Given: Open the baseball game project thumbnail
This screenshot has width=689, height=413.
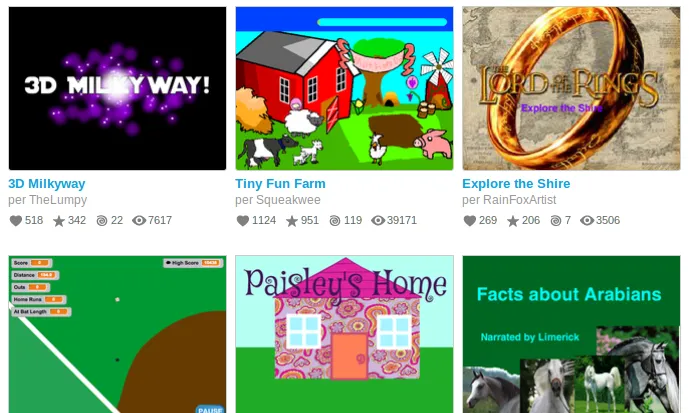Looking at the screenshot, I should (117, 335).
